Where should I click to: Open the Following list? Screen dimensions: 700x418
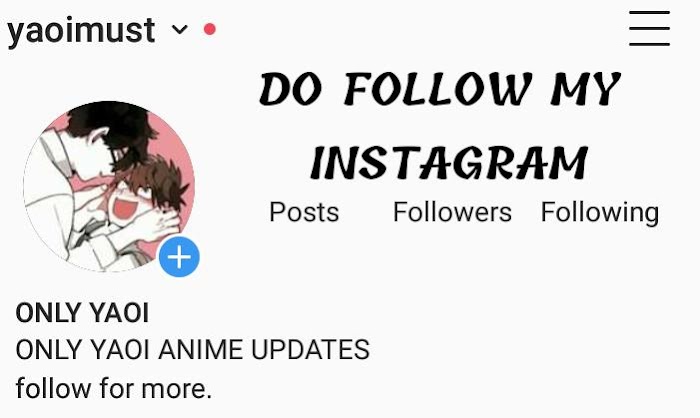point(599,212)
